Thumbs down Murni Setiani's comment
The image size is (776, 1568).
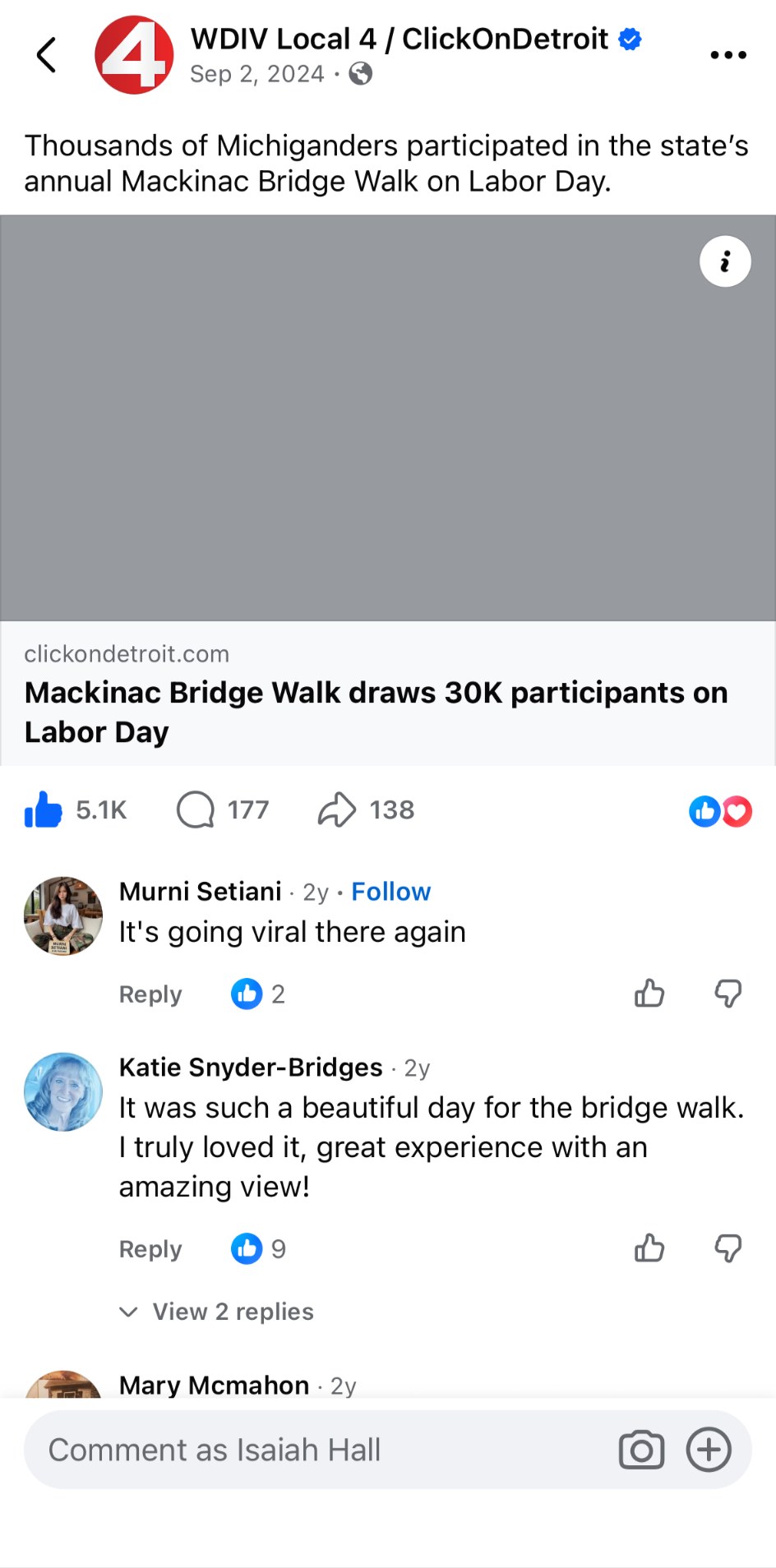[728, 994]
